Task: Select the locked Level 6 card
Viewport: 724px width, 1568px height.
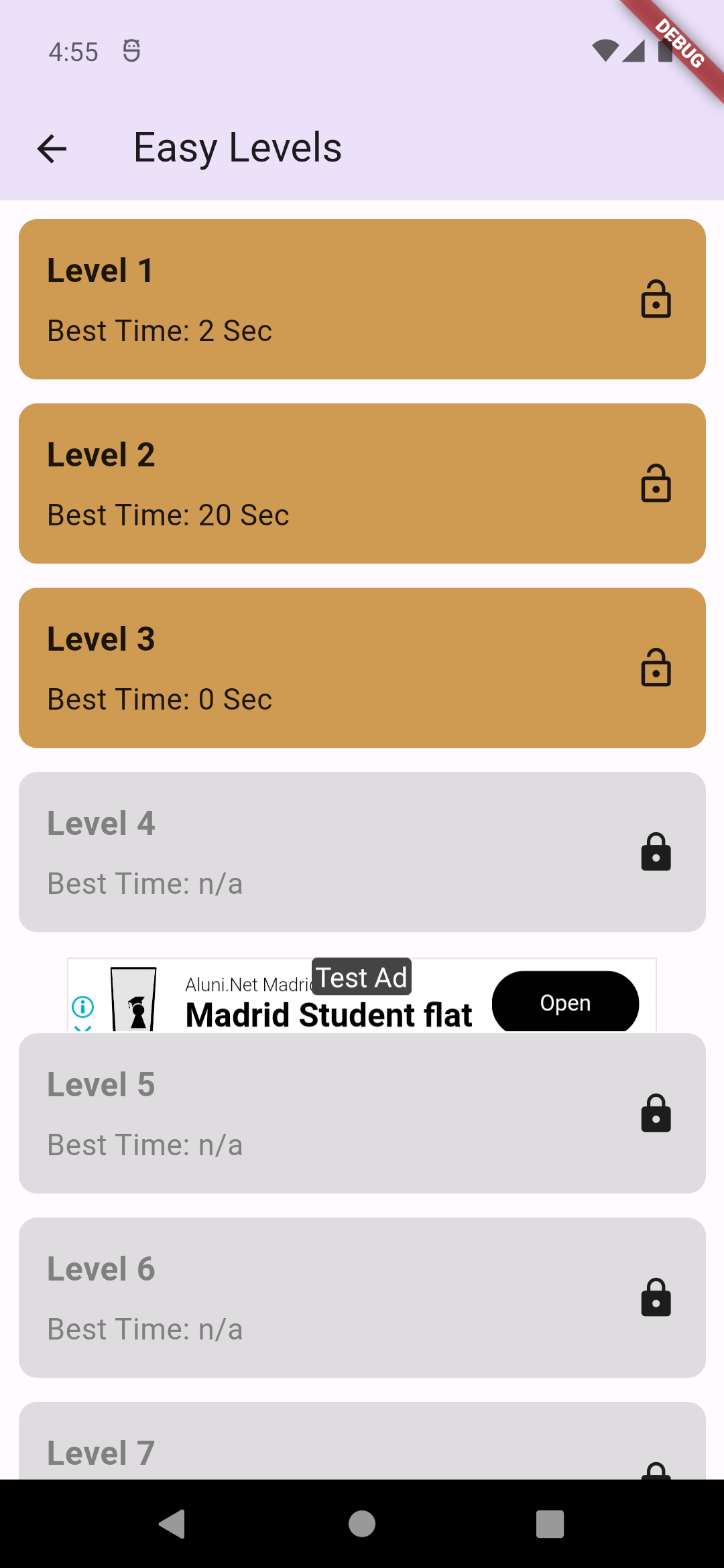Action: [x=362, y=1297]
